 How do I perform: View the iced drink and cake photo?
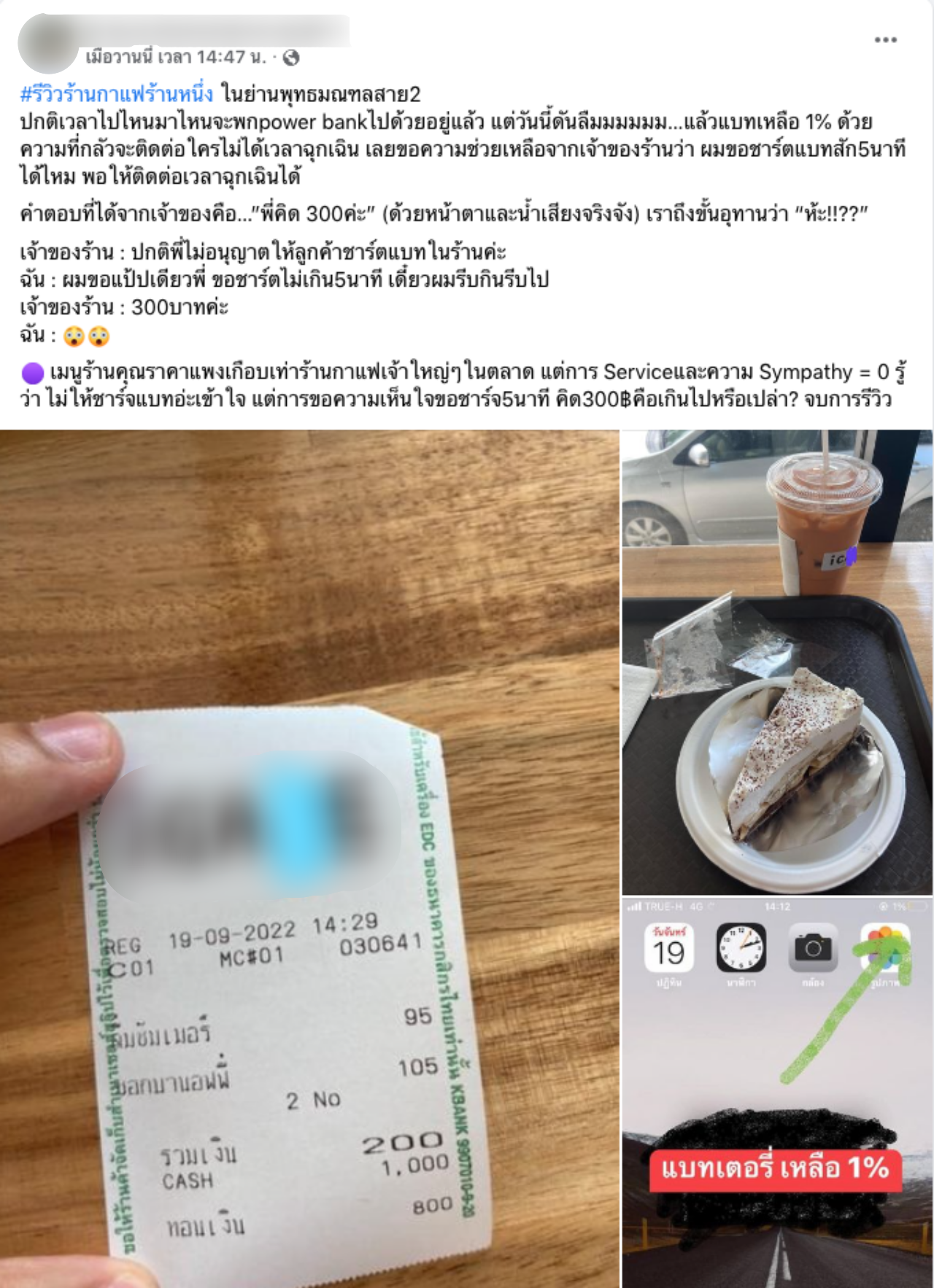click(x=777, y=662)
